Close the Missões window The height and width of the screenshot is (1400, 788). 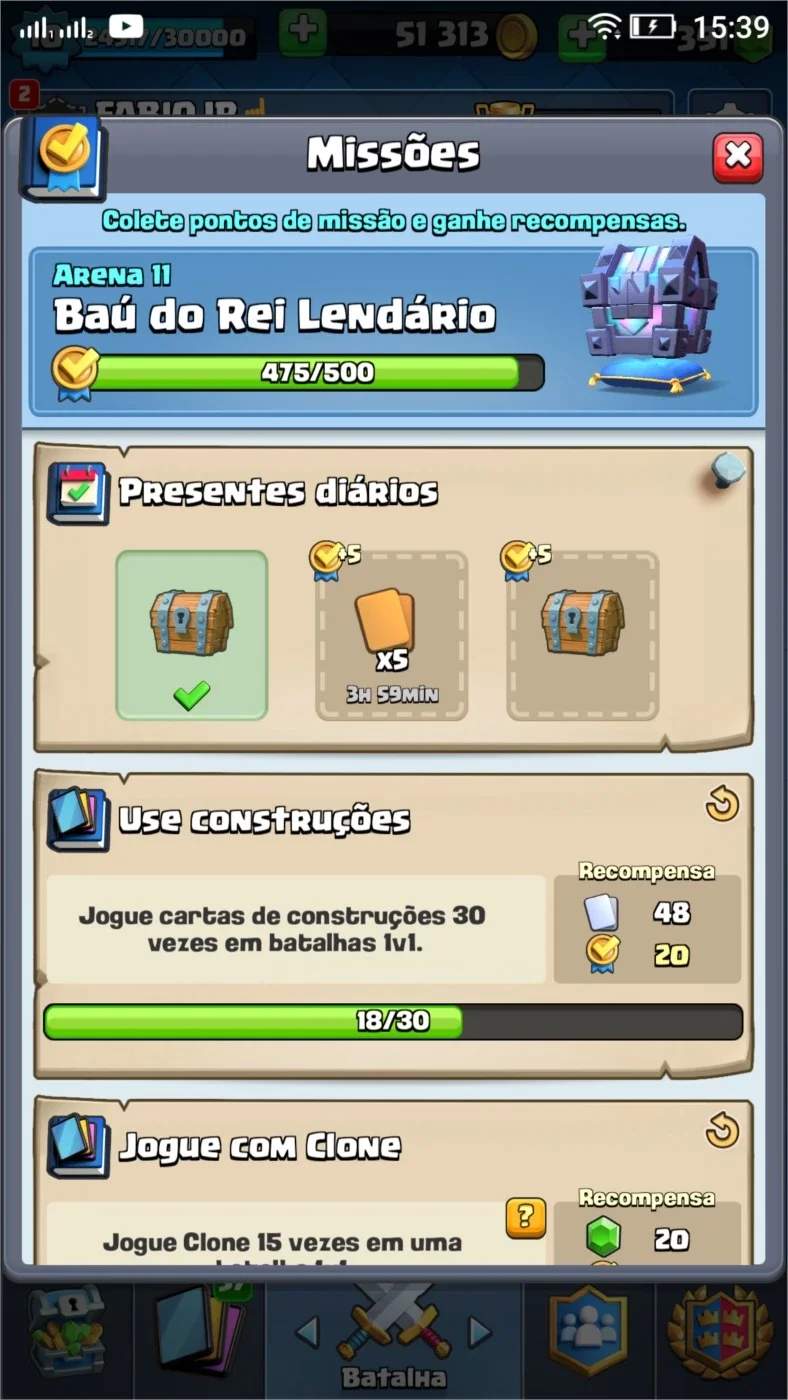coord(737,157)
